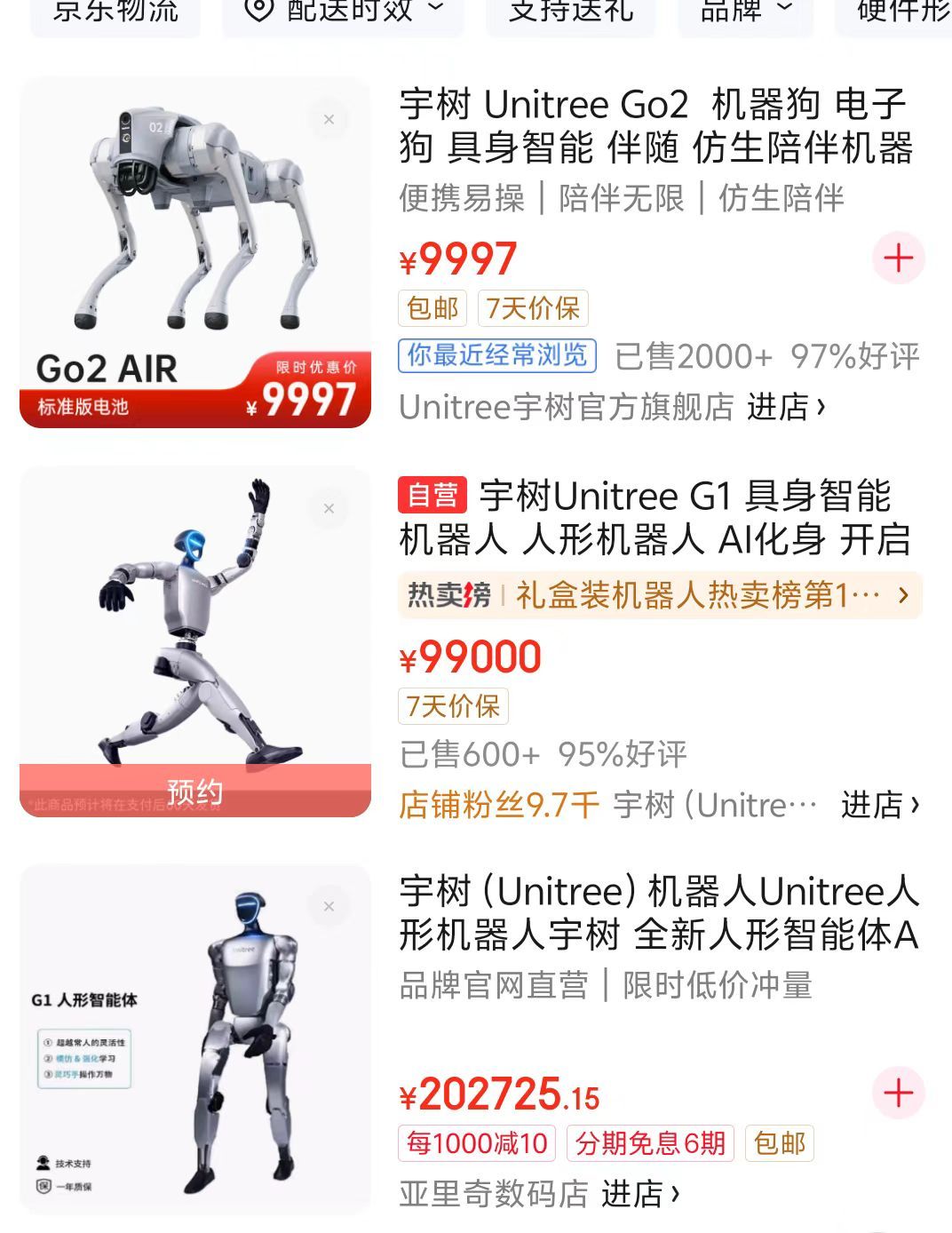
Task: Add Unitree Go2 ¥9997 to cart
Action: [899, 259]
